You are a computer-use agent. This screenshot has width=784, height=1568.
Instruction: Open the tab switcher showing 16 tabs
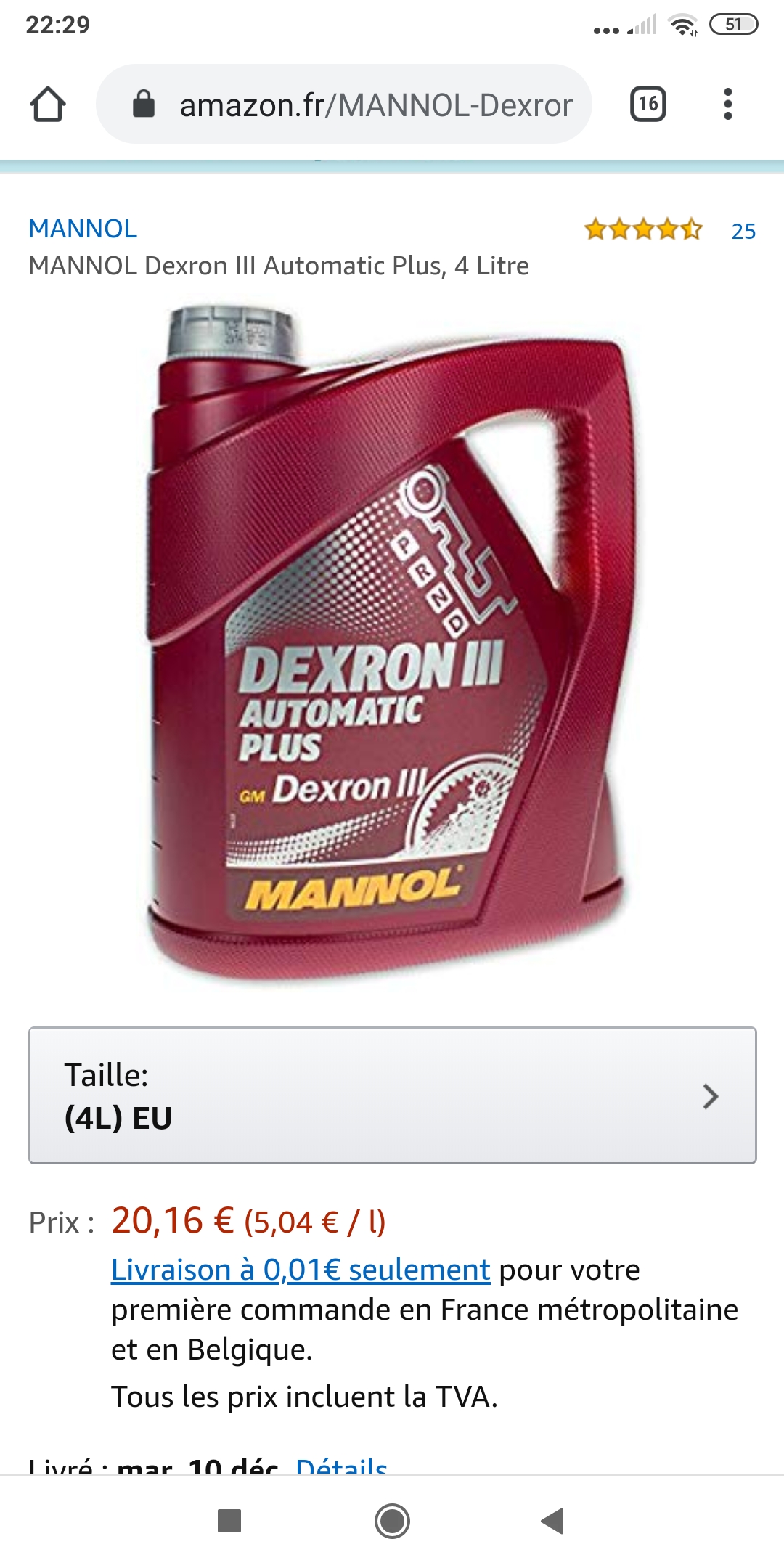tap(648, 104)
